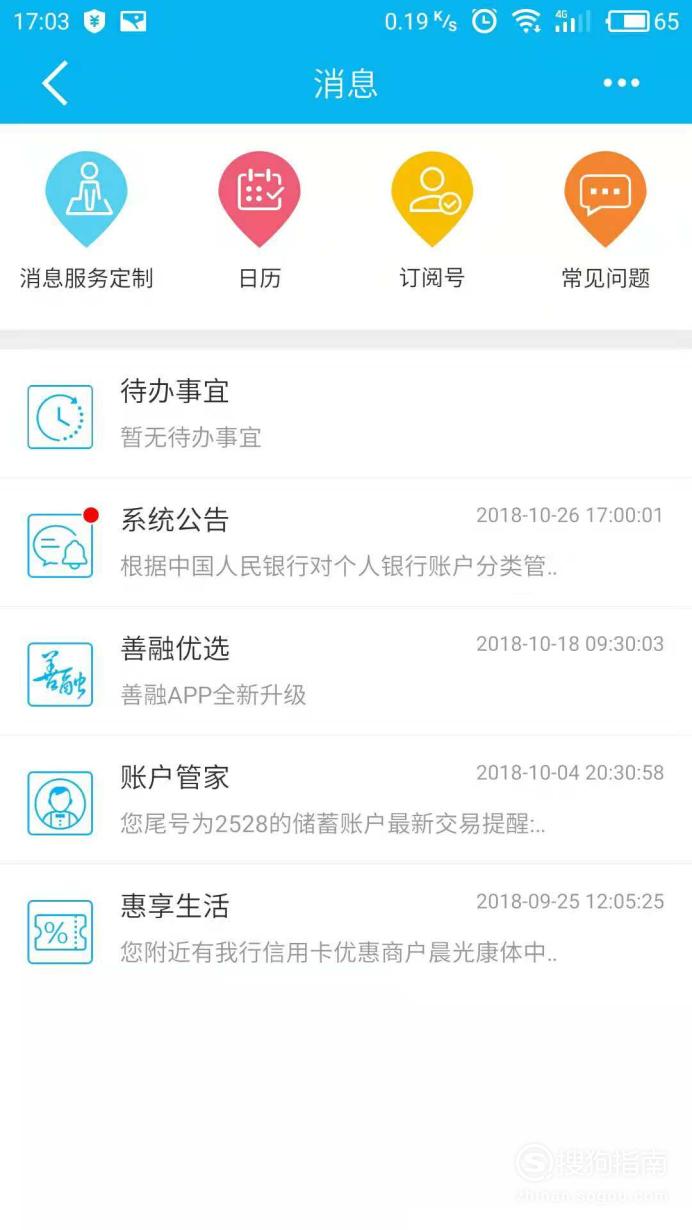Image resolution: width=692 pixels, height=1230 pixels.
Task: Open the 账户管家 account transaction alert
Action: (x=346, y=800)
